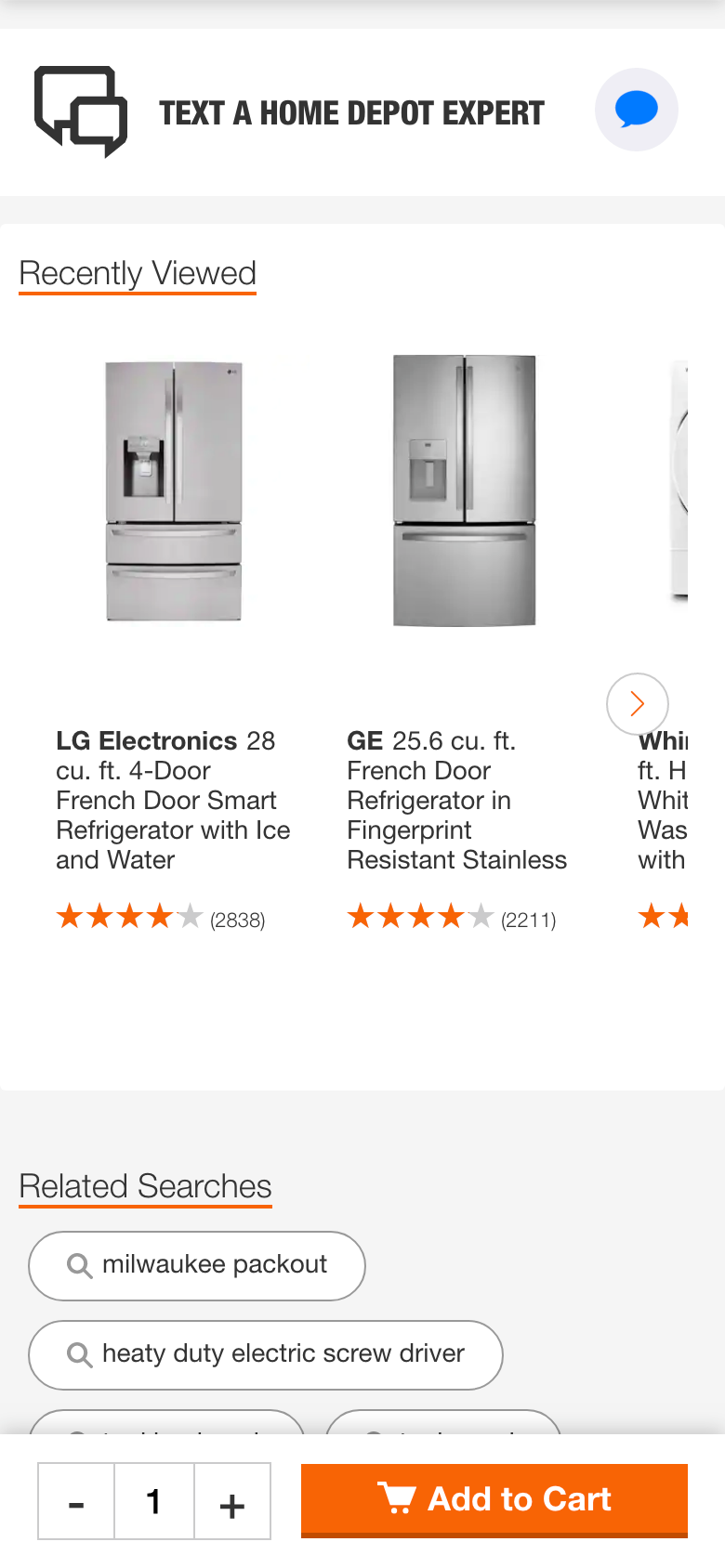Open GE 25.6 cu. ft. refrigerator
725x1568 pixels.
(455, 799)
